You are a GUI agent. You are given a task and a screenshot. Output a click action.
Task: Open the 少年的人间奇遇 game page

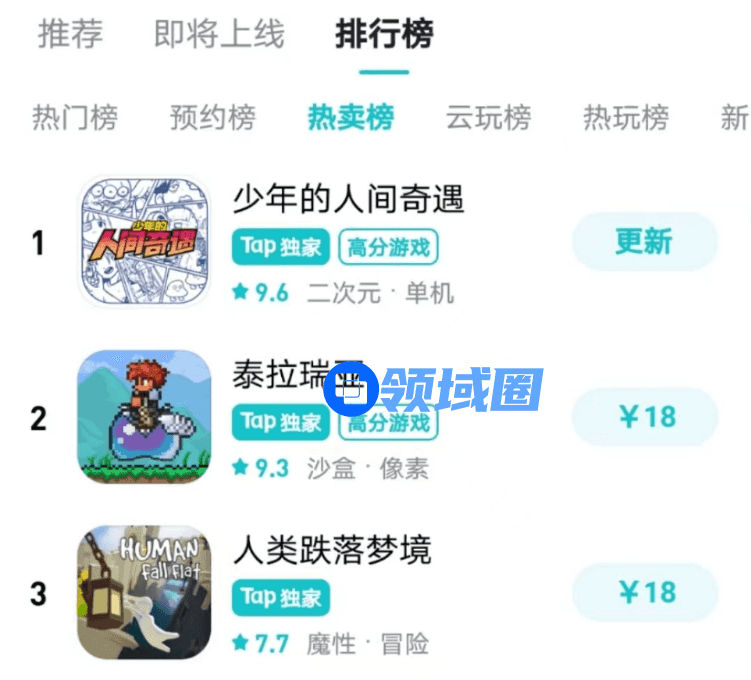[x=348, y=199]
